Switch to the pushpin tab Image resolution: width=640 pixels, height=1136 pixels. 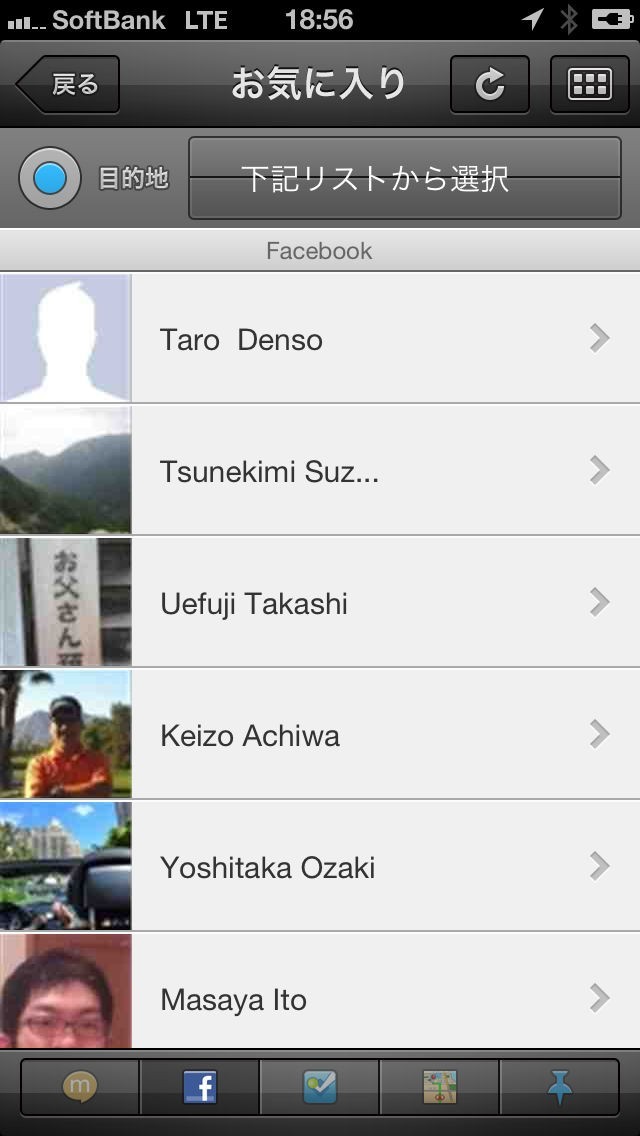(x=560, y=1087)
